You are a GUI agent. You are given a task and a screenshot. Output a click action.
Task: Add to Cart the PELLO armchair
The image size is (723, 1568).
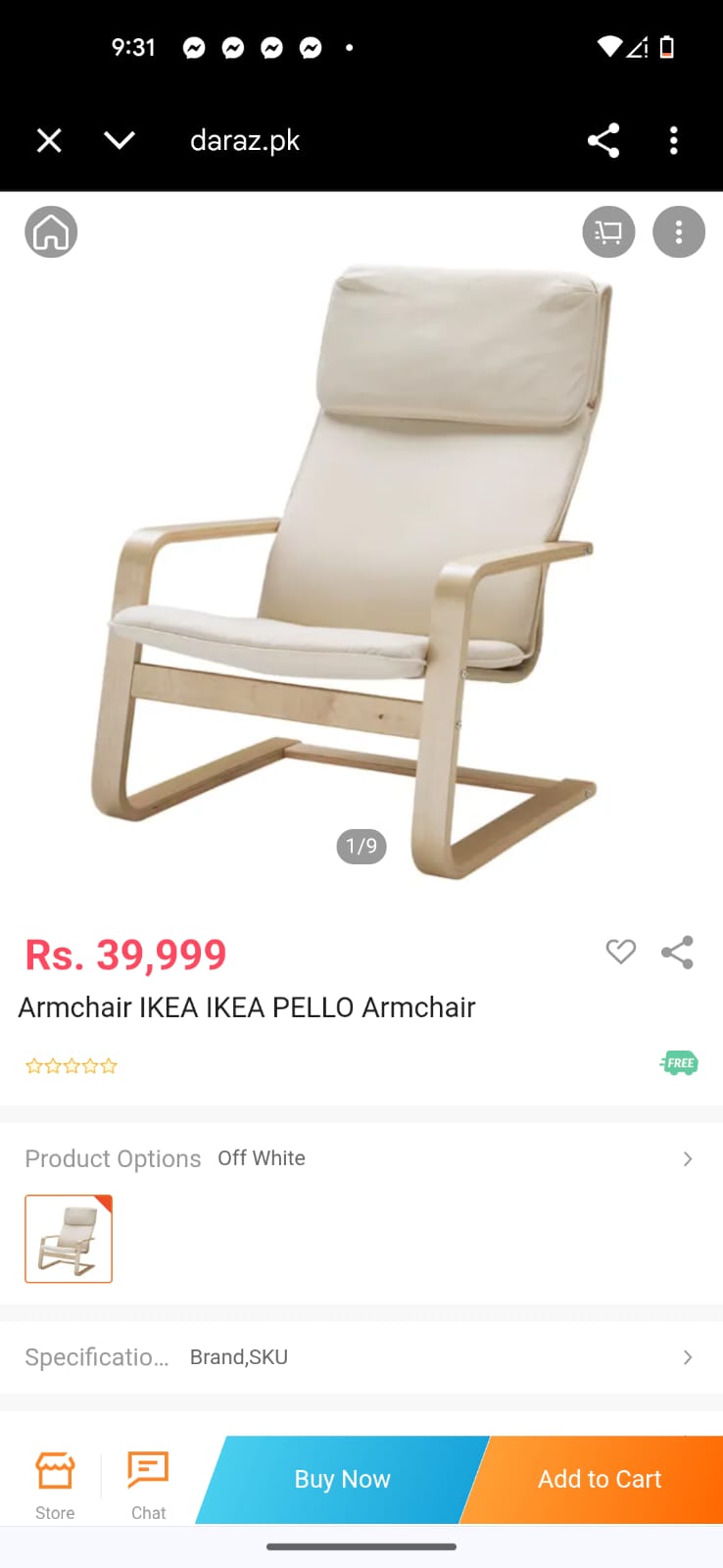[x=600, y=1479]
